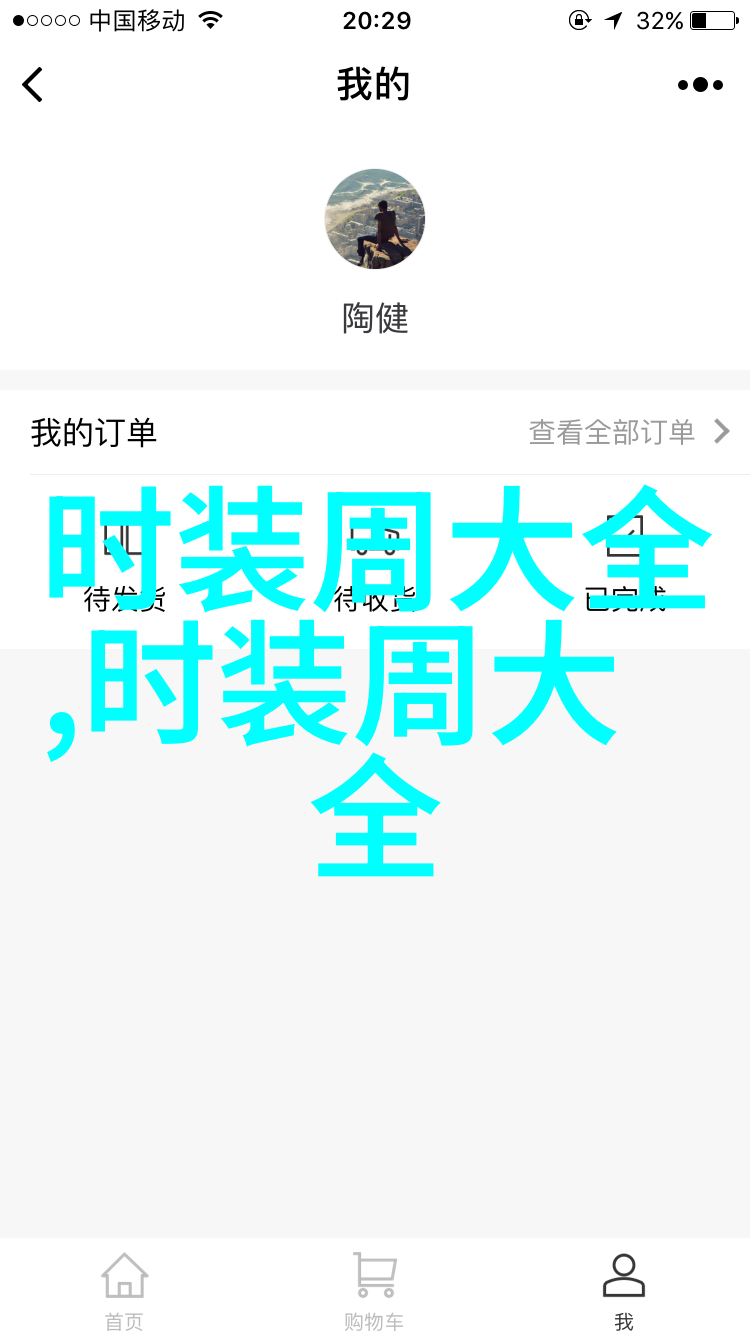Select the 我 tab
The image size is (750, 1334).
point(624,1290)
